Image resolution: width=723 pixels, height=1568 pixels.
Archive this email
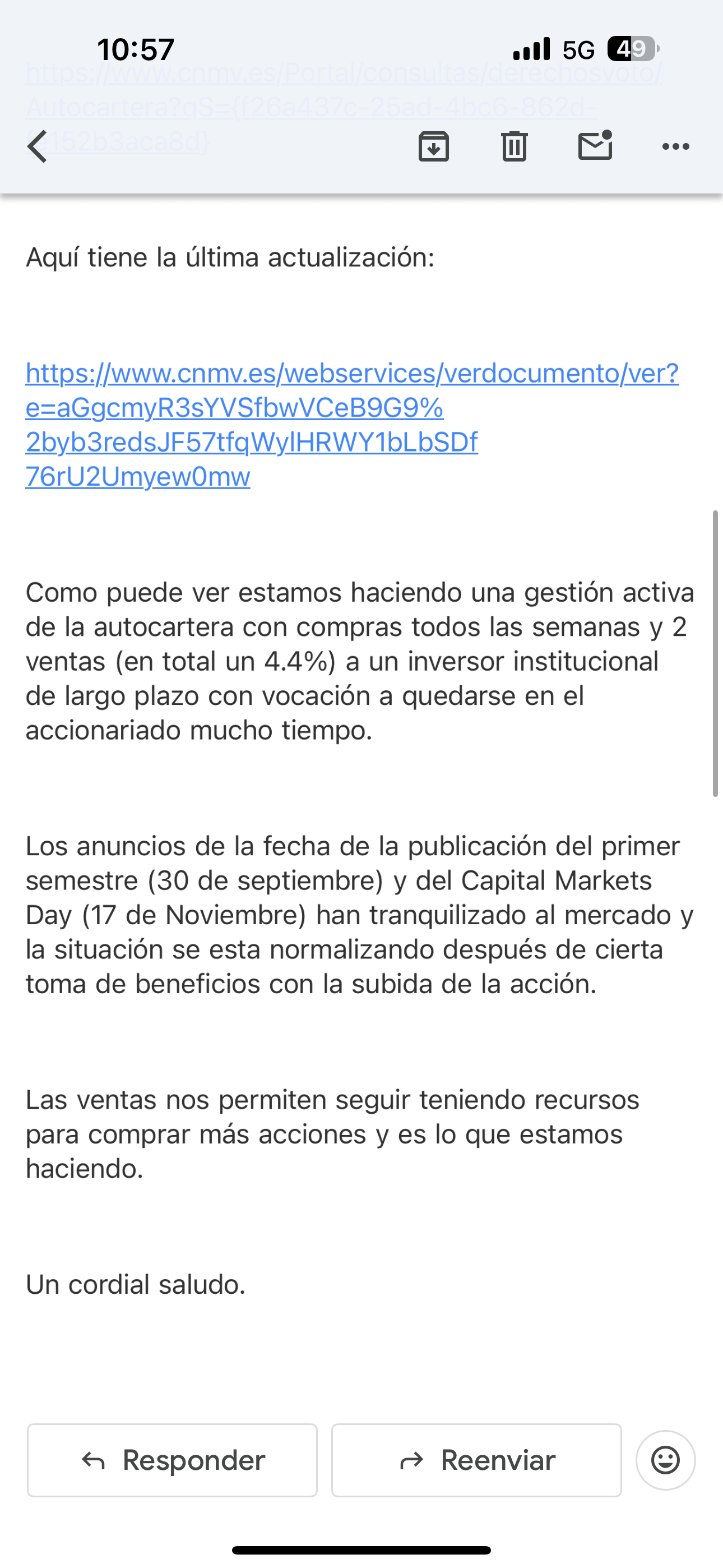coord(433,146)
